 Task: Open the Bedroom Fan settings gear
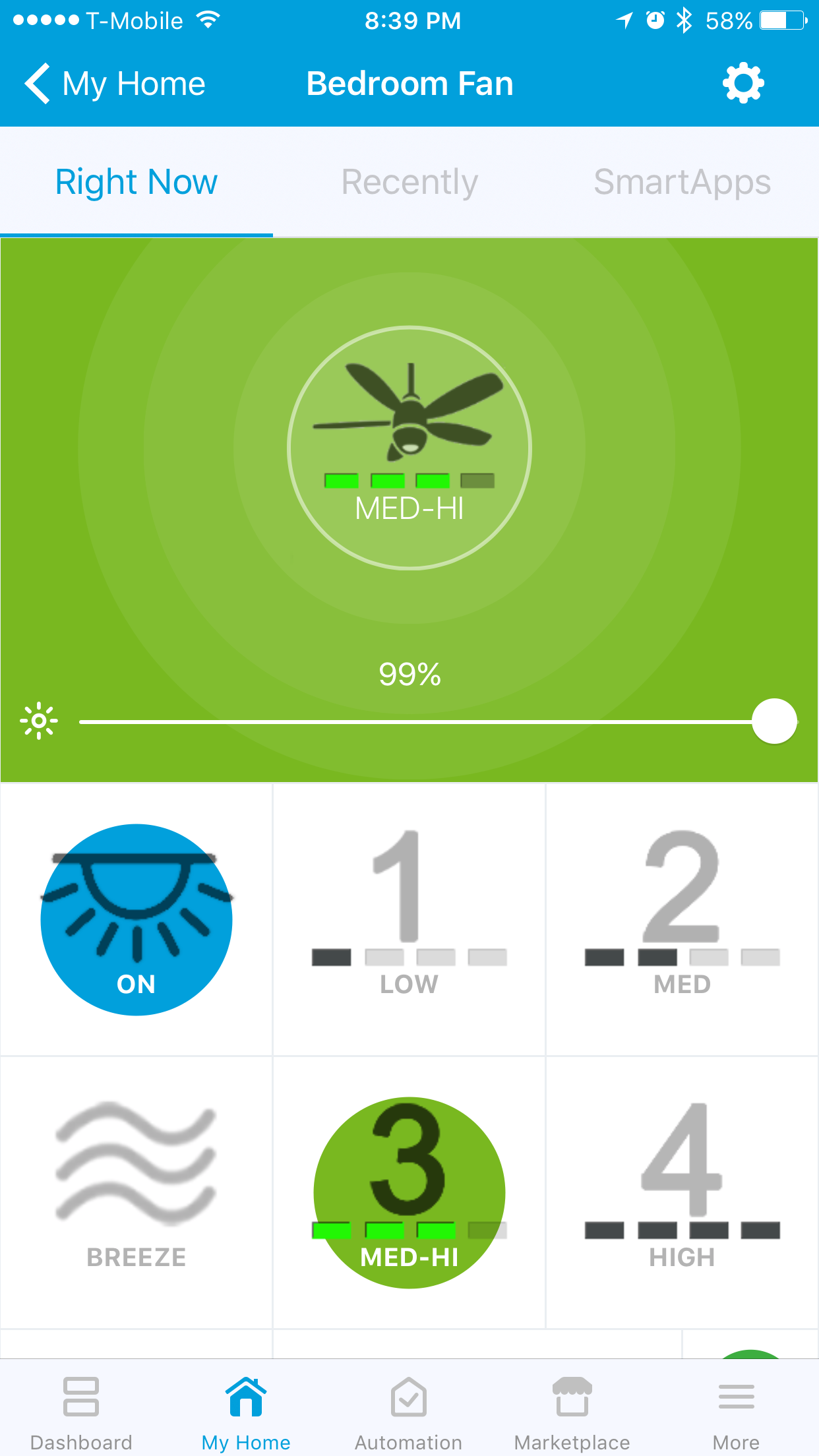743,83
